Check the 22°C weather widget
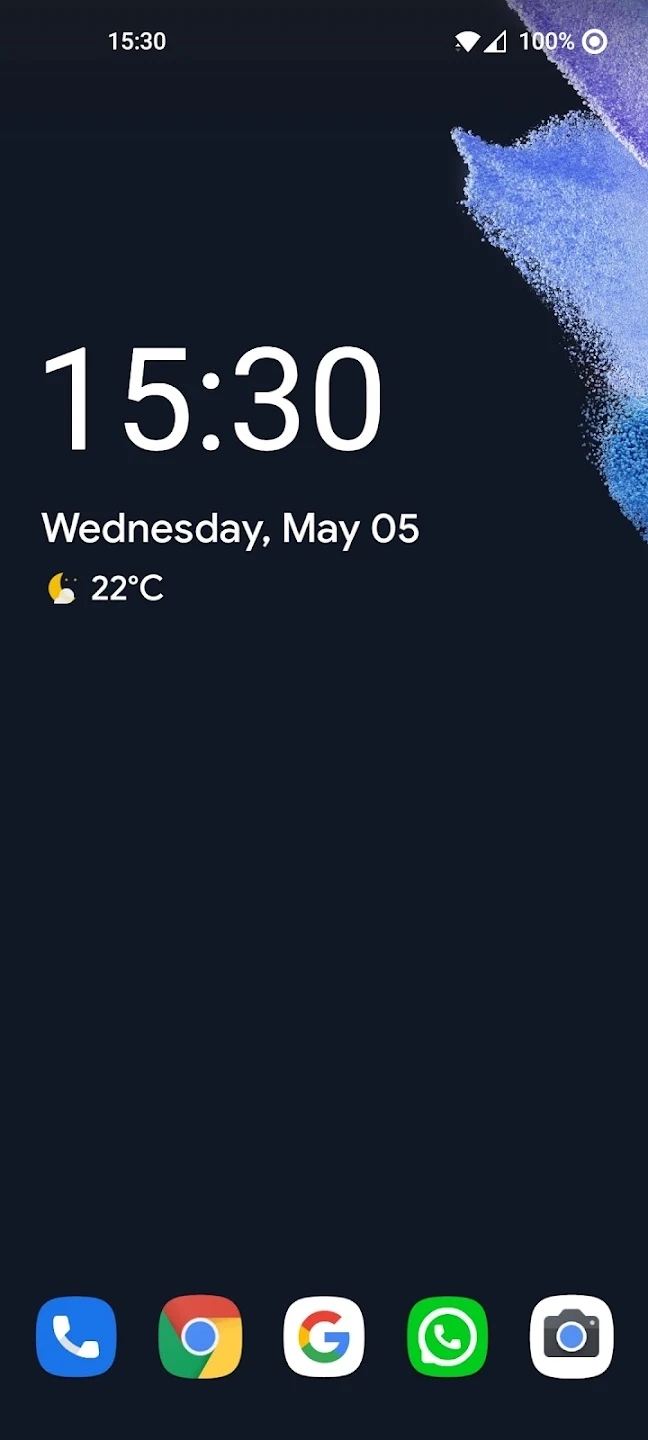The width and height of the screenshot is (648, 1440). tap(106, 589)
